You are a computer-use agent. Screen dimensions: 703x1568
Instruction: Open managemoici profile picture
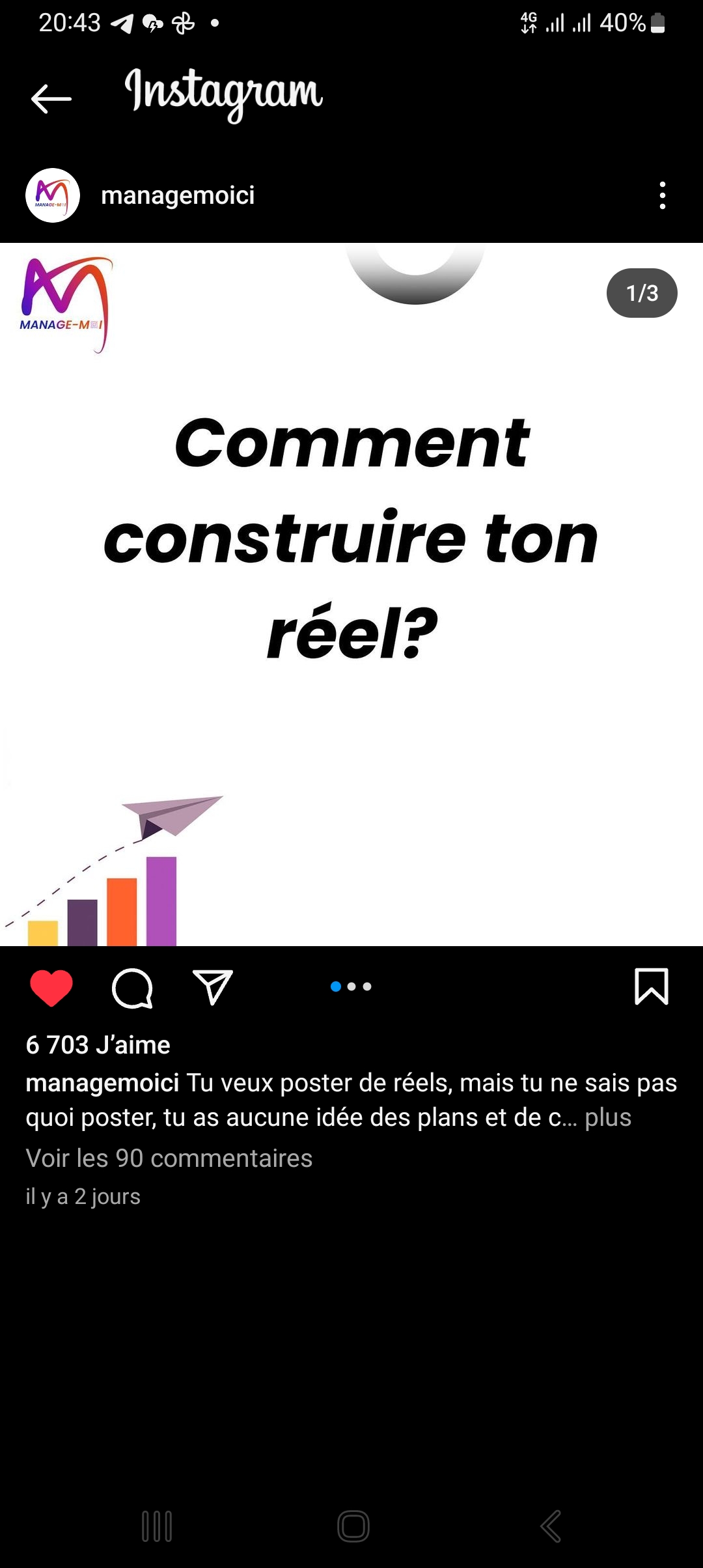click(x=52, y=195)
